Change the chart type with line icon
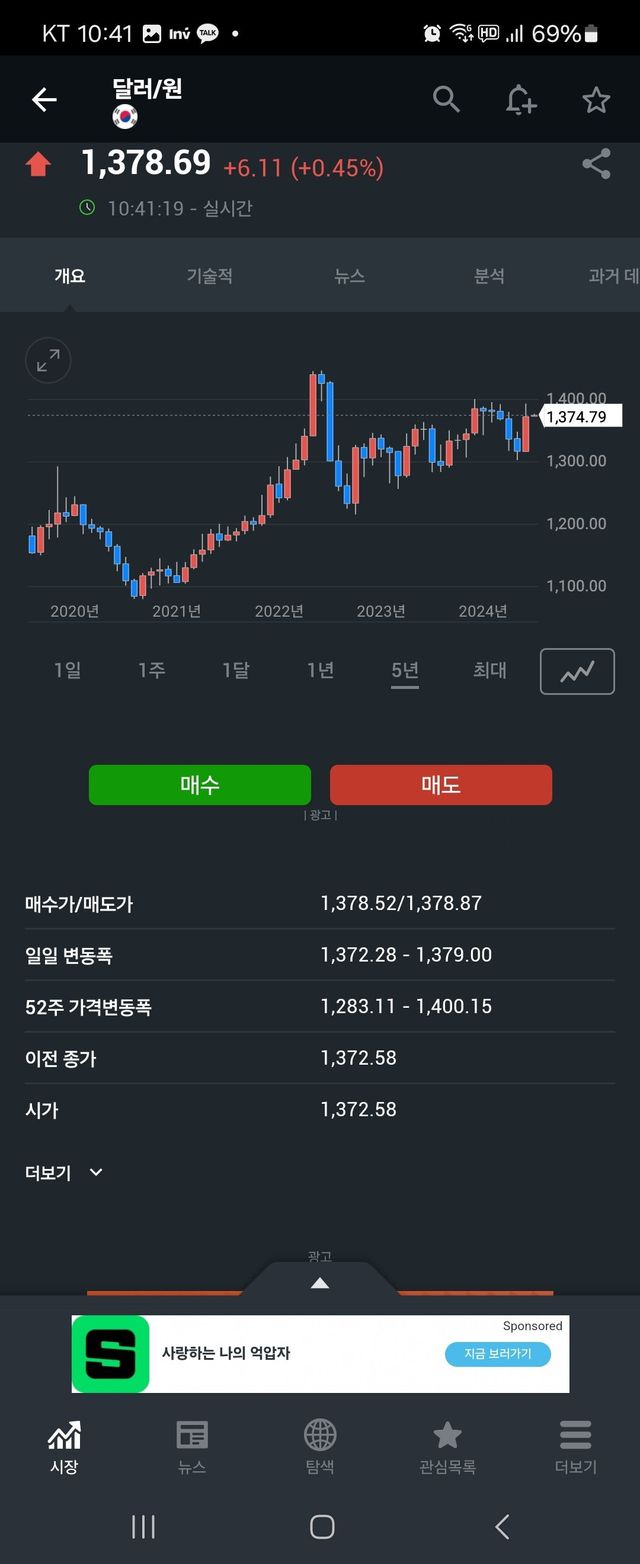Image resolution: width=640 pixels, height=1564 pixels. click(x=577, y=671)
